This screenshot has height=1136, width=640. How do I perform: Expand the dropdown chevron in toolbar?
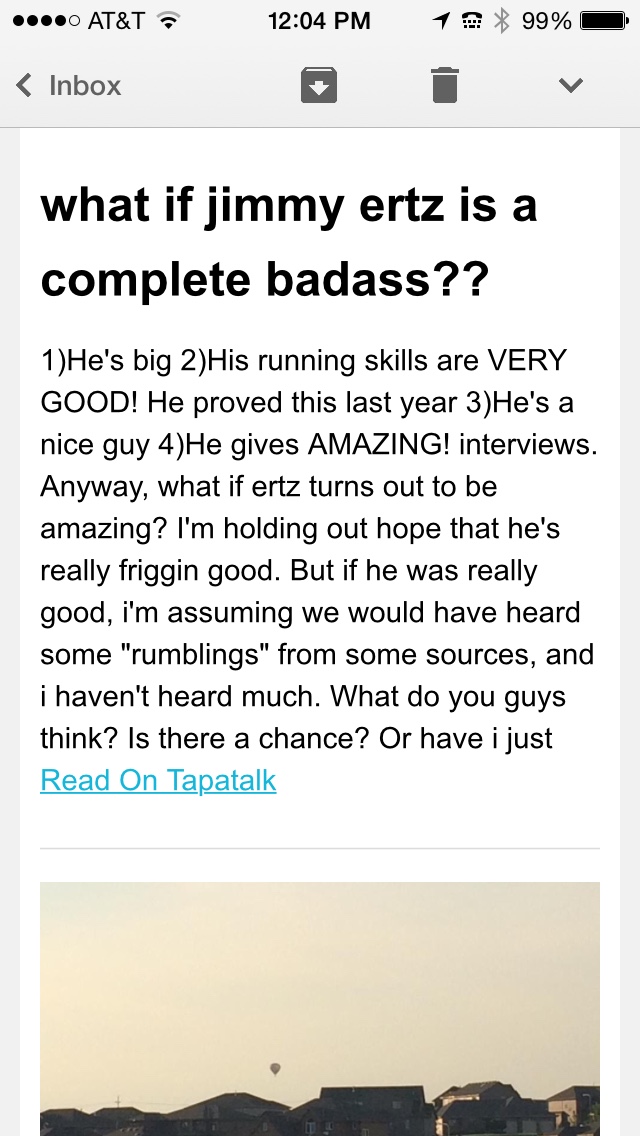571,85
